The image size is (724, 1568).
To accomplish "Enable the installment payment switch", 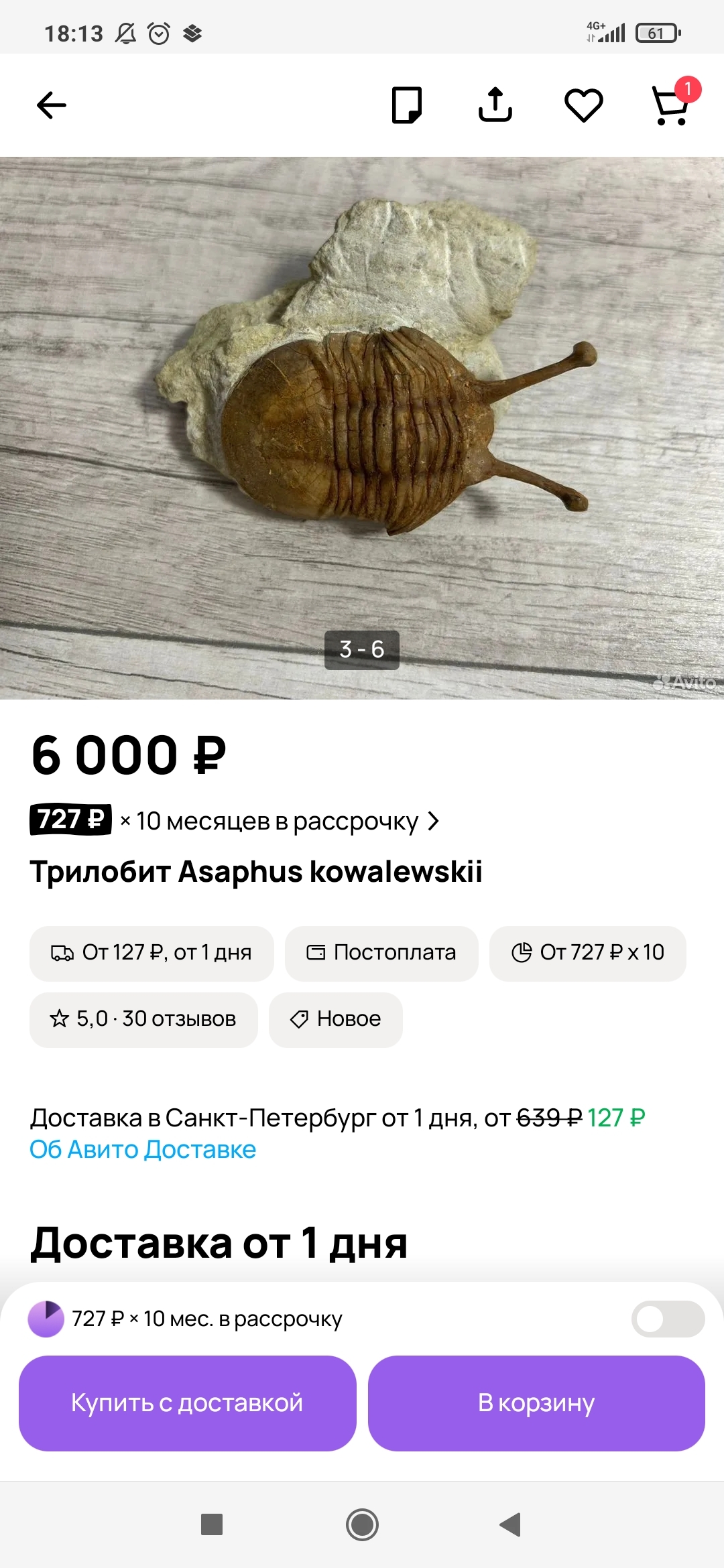I will 667,1319.
